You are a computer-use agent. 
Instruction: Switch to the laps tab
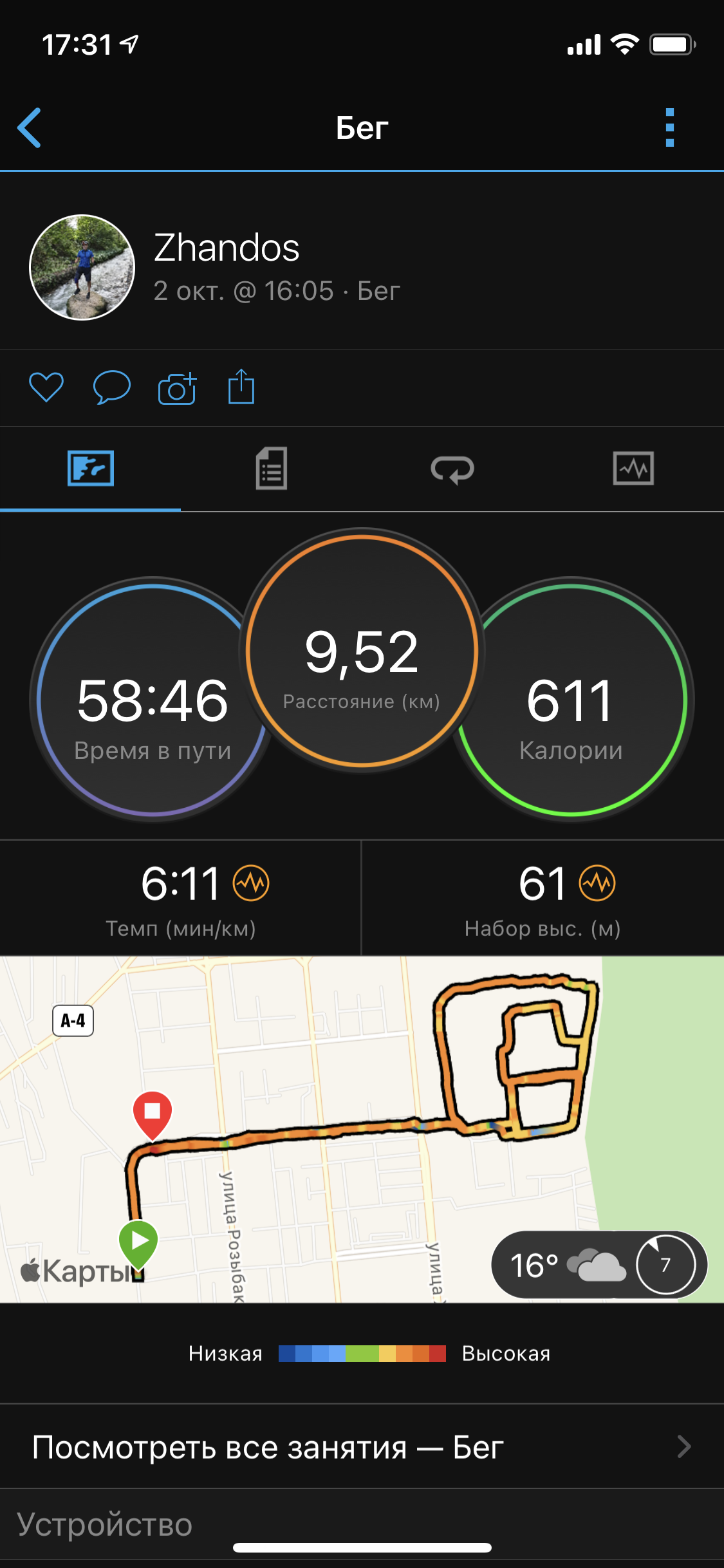click(x=452, y=469)
